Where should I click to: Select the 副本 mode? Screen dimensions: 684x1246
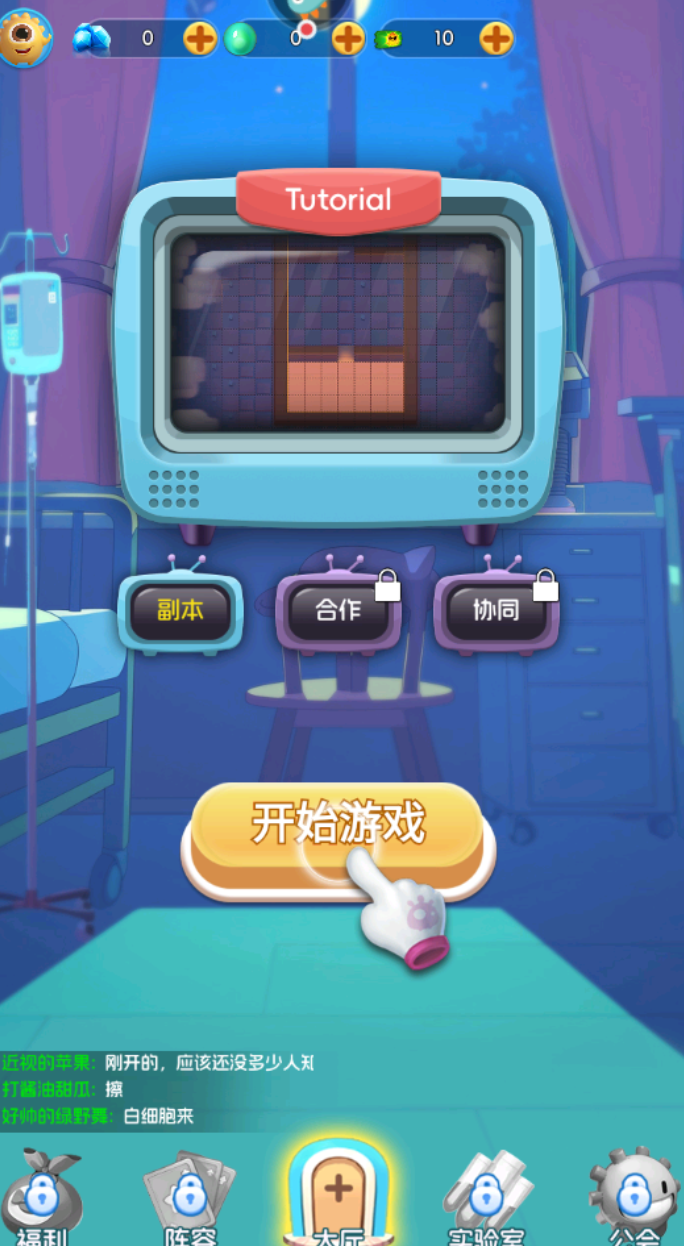tap(181, 611)
